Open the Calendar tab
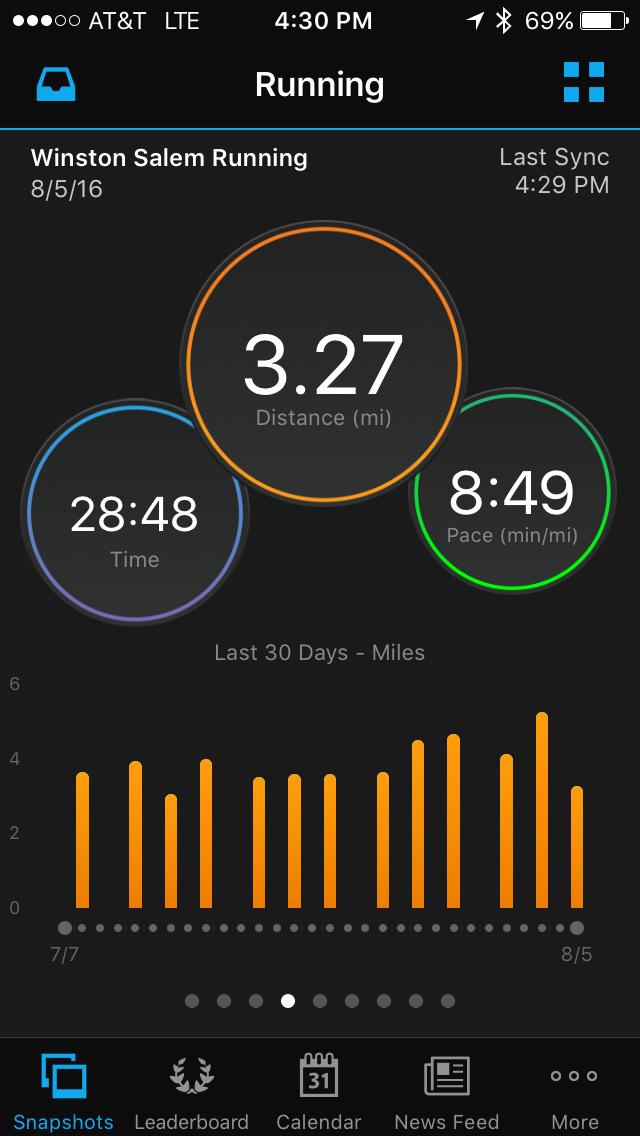 coord(319,1090)
